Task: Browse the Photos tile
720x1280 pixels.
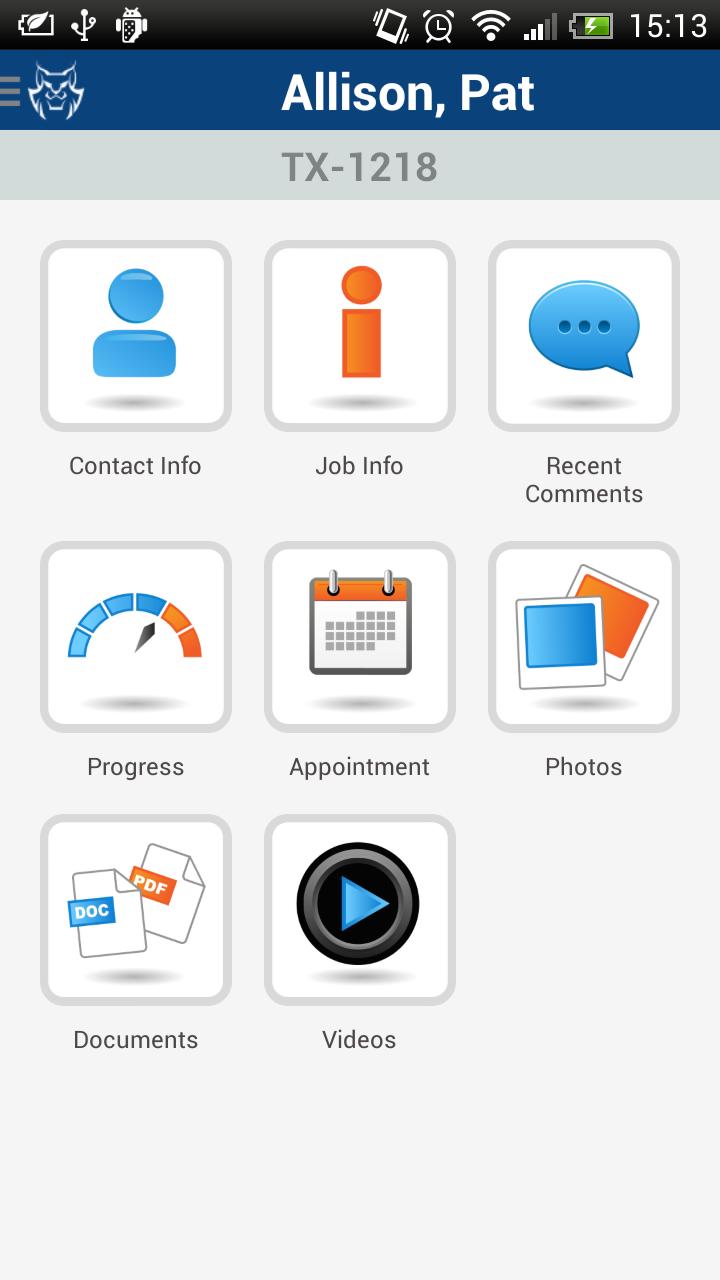Action: 584,637
